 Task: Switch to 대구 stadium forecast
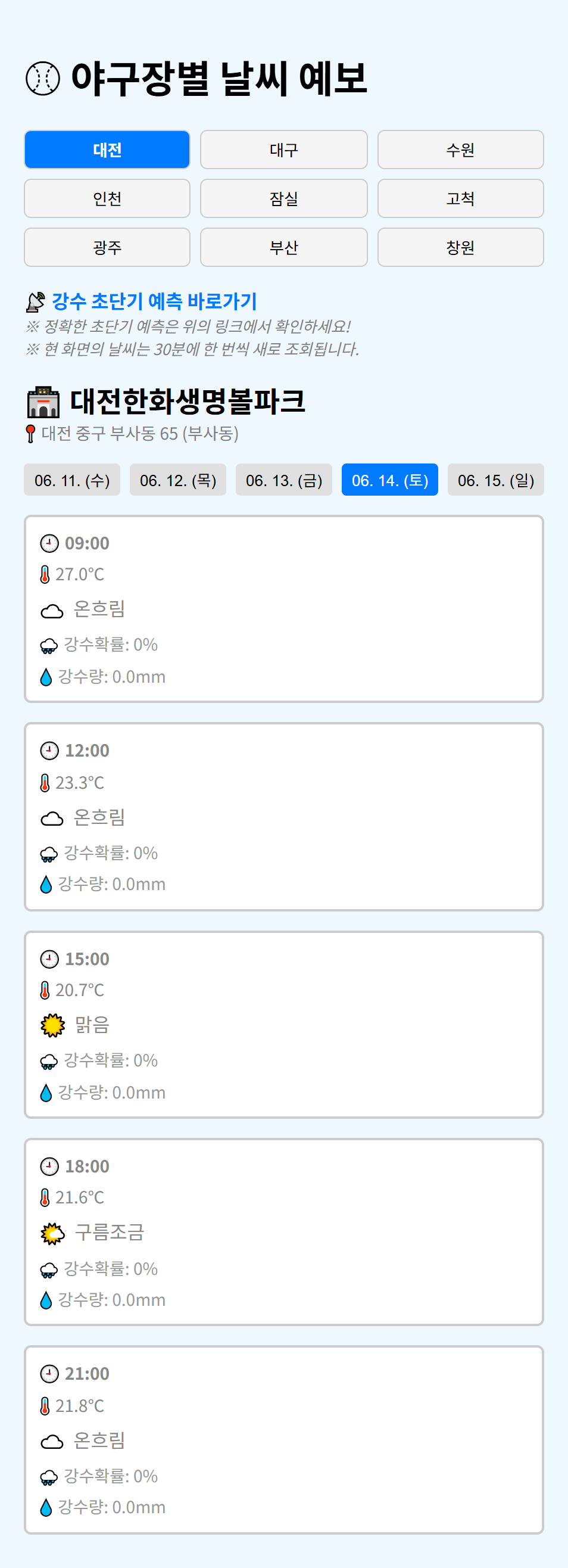point(284,150)
